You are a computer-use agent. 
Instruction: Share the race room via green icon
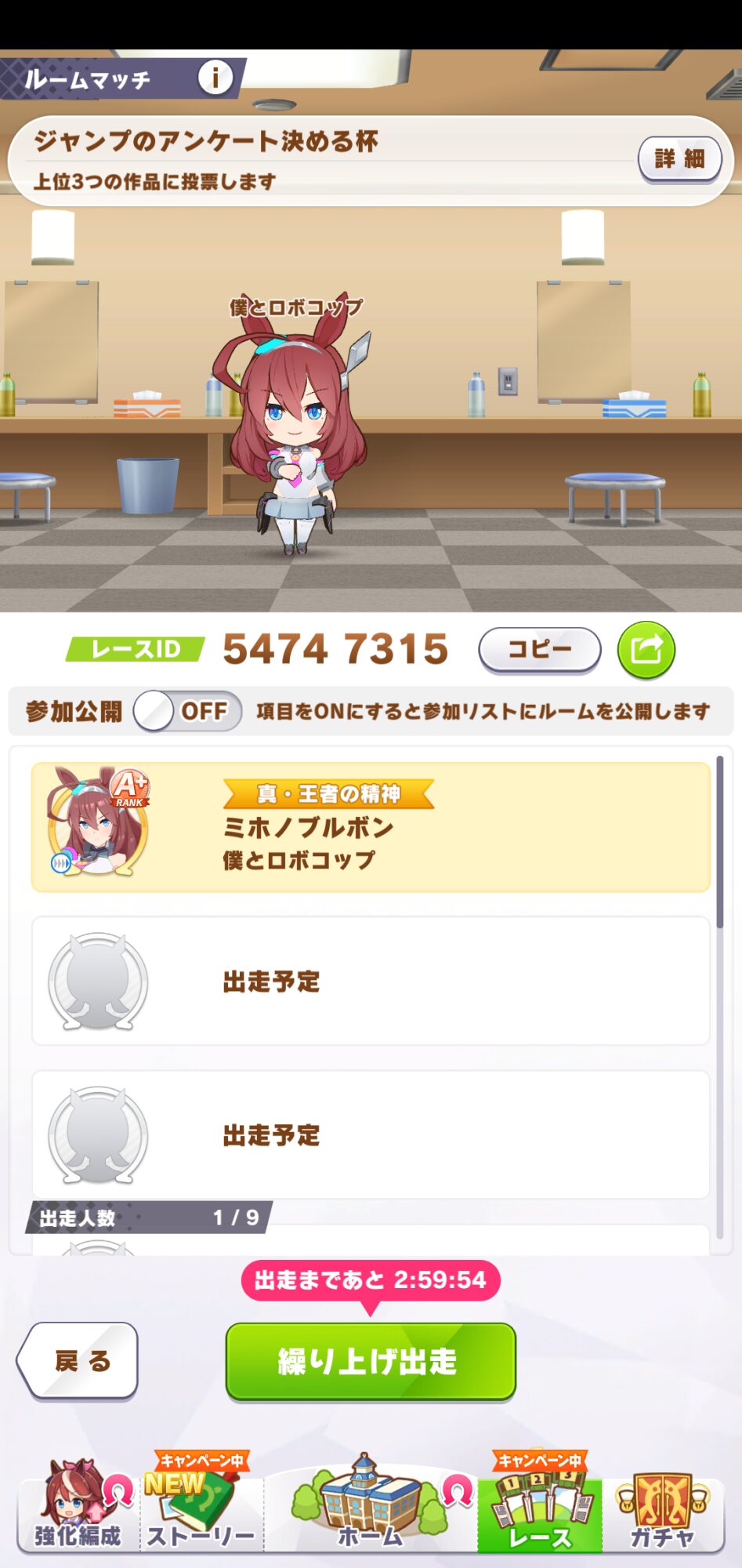pos(646,649)
